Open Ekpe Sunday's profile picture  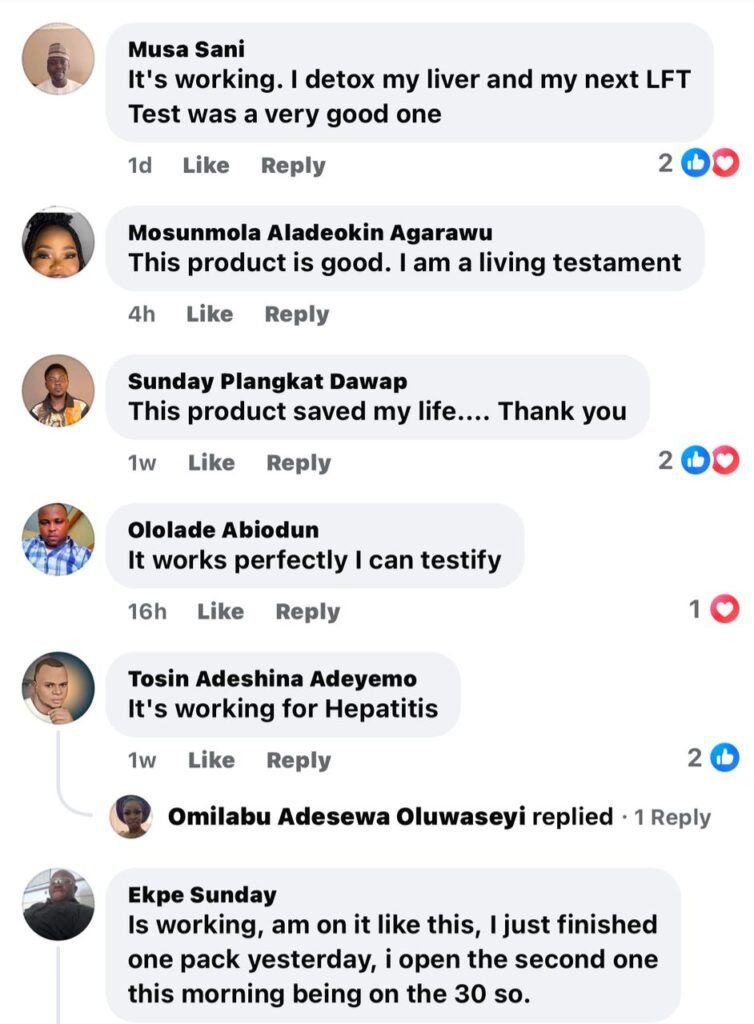click(x=58, y=904)
